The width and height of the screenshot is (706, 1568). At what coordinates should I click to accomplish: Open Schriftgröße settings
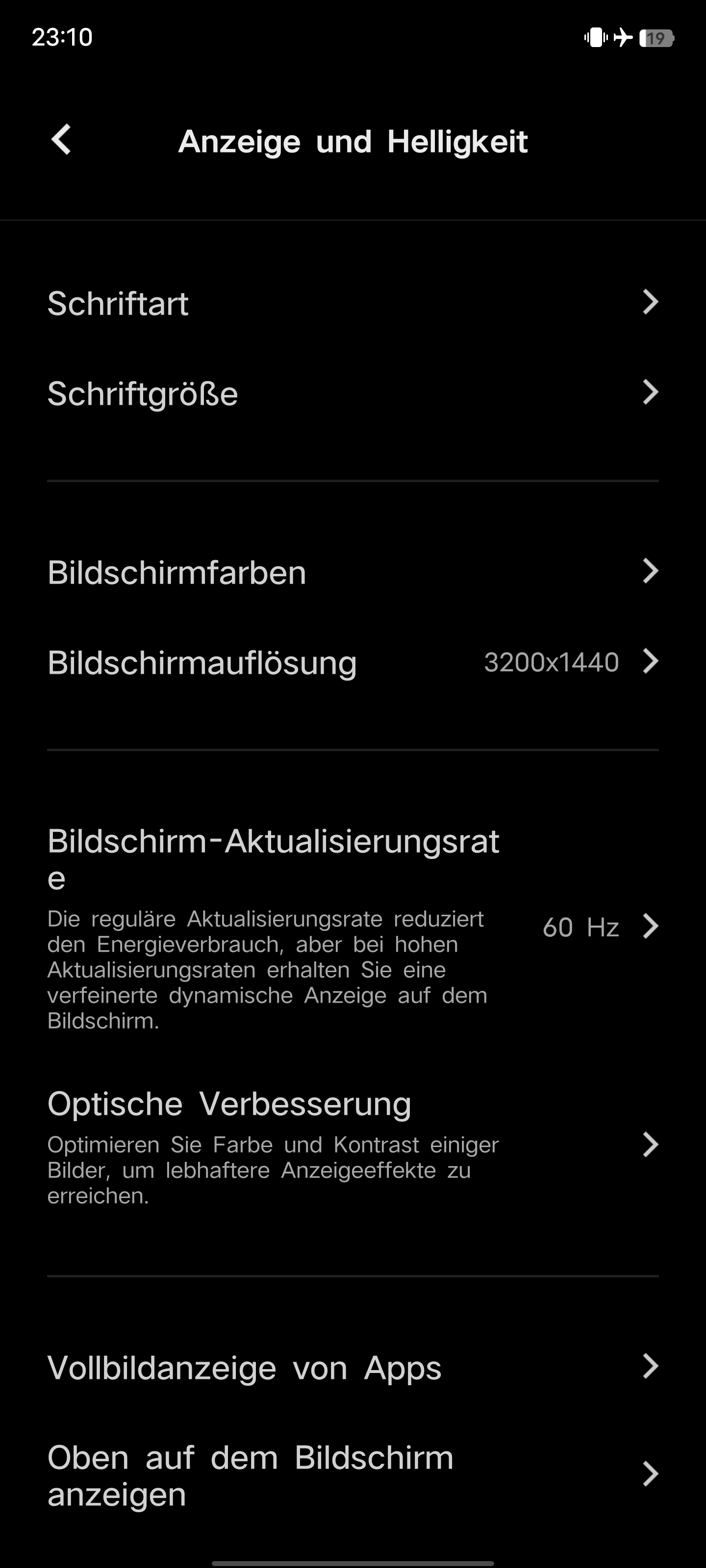(x=353, y=392)
